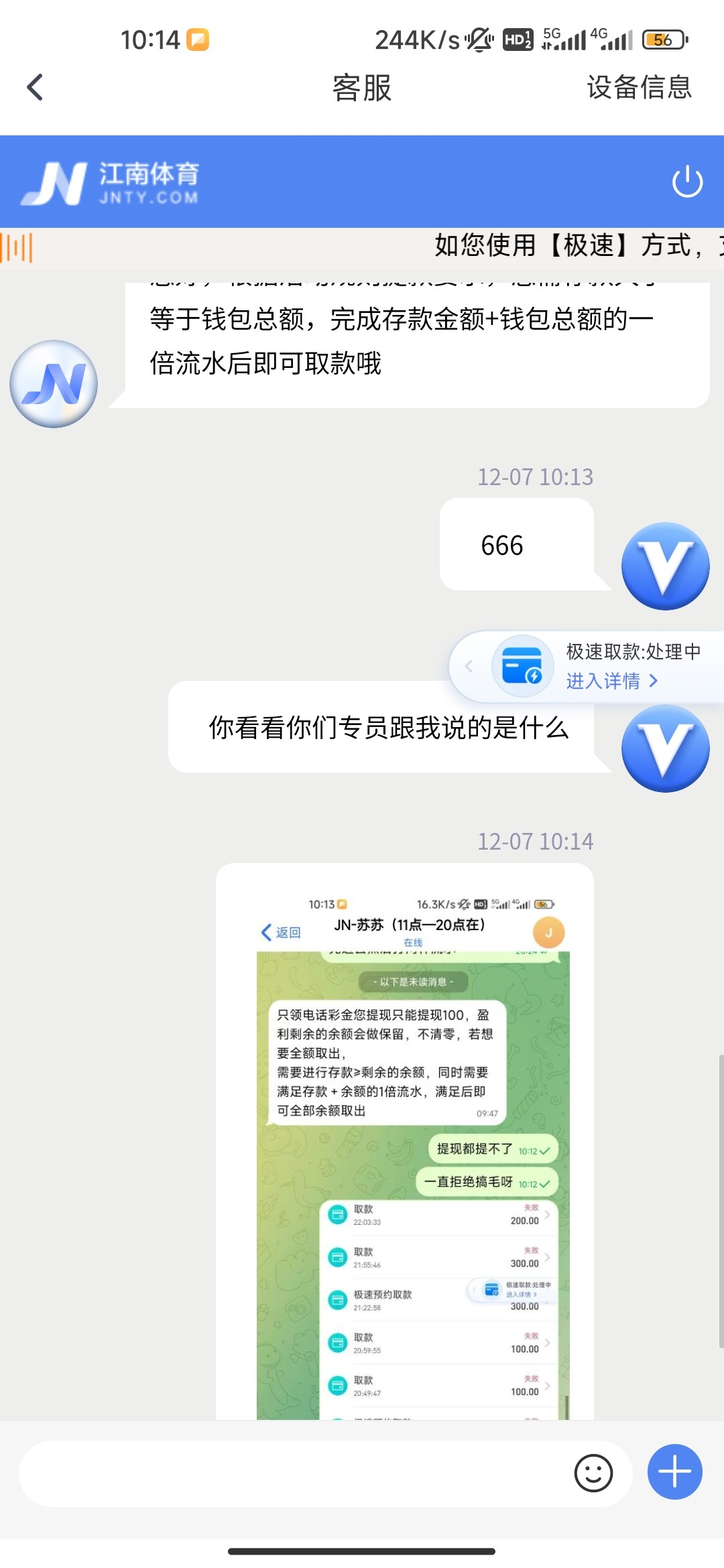This screenshot has width=724, height=1568.
Task: Open the sent screenshot image
Action: pyautogui.click(x=405, y=1139)
